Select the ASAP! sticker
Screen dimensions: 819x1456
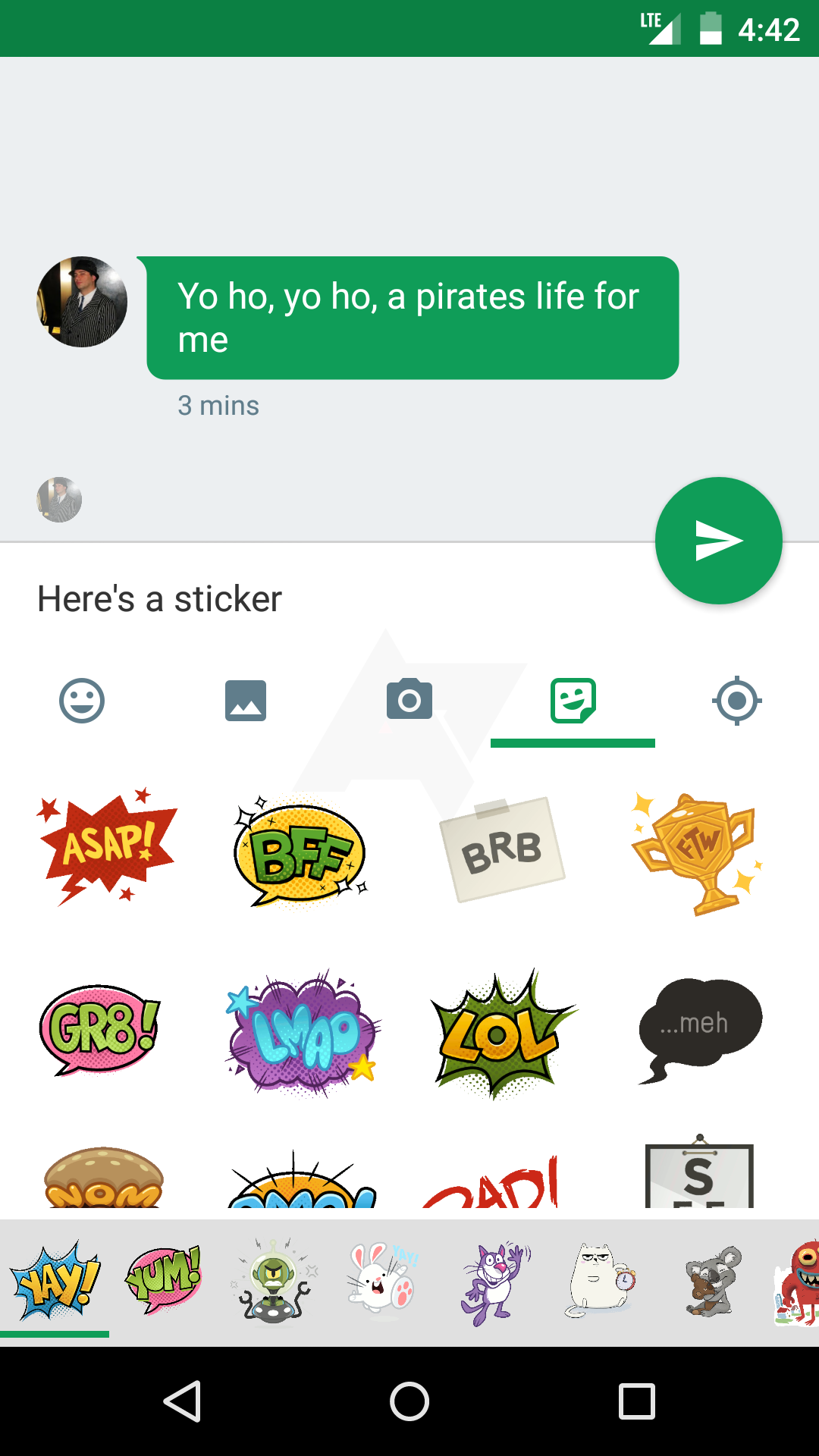tap(106, 848)
